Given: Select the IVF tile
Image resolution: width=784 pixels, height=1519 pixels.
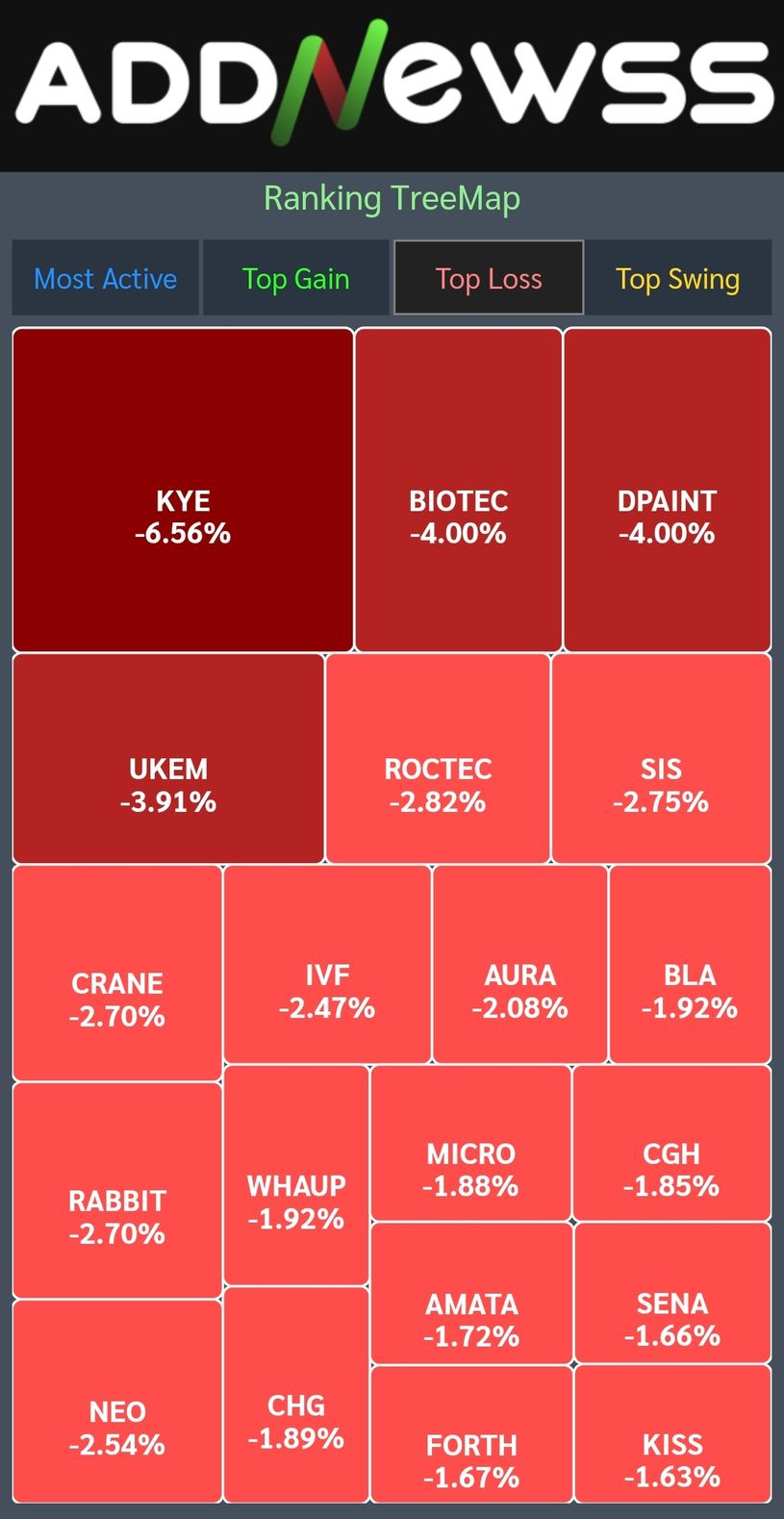Looking at the screenshot, I should coord(327,964).
